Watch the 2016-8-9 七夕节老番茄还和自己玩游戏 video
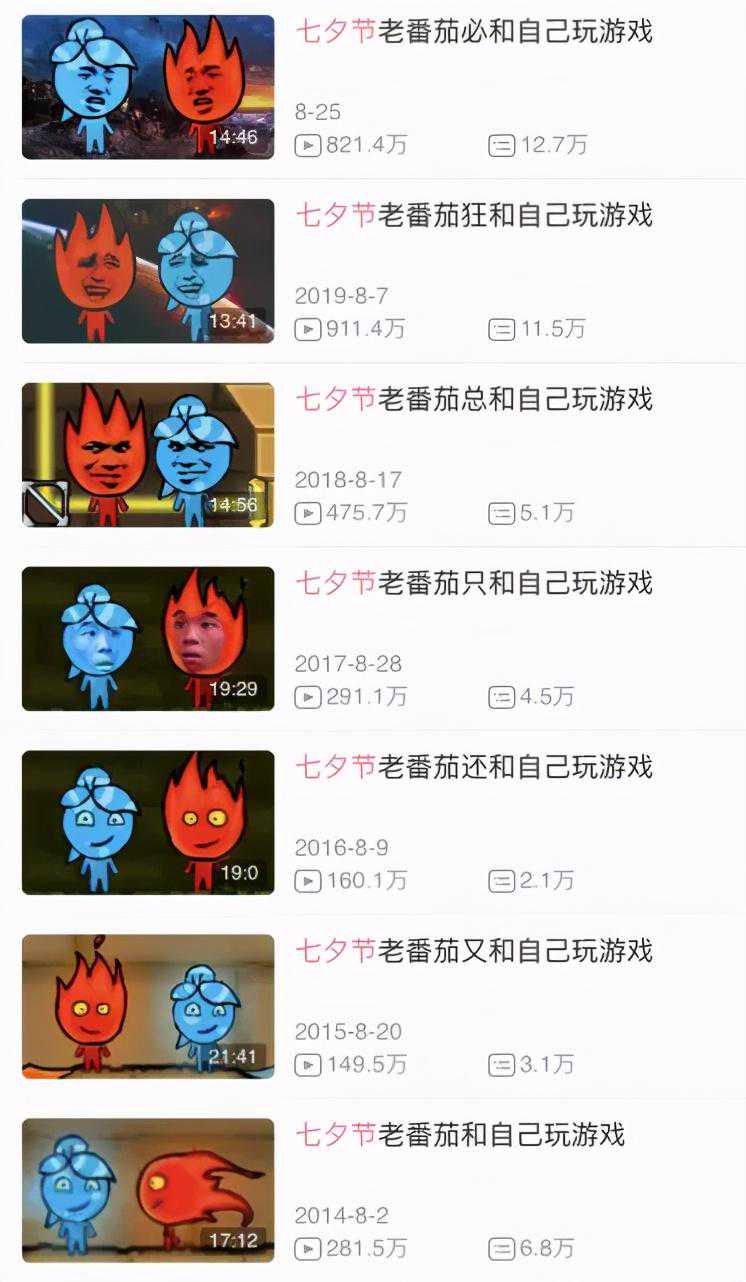Image resolution: width=746 pixels, height=1282 pixels. [x=148, y=823]
